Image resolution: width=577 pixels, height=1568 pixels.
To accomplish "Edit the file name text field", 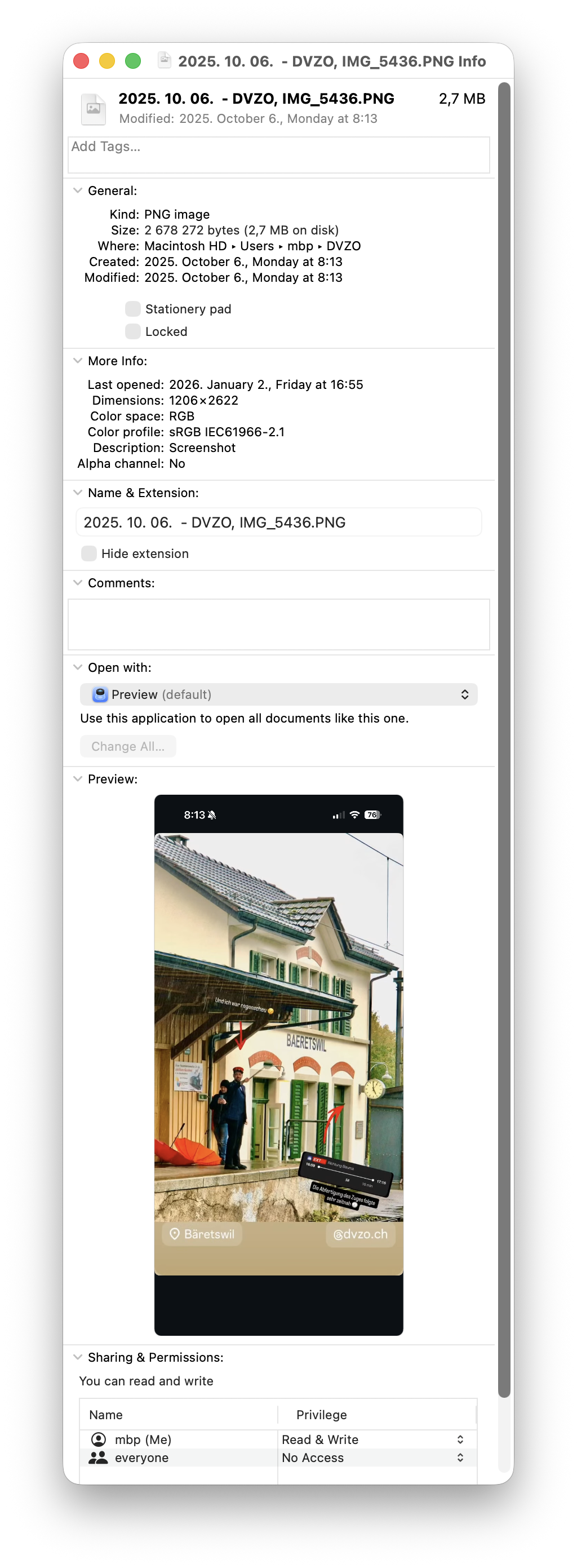I will 278,522.
